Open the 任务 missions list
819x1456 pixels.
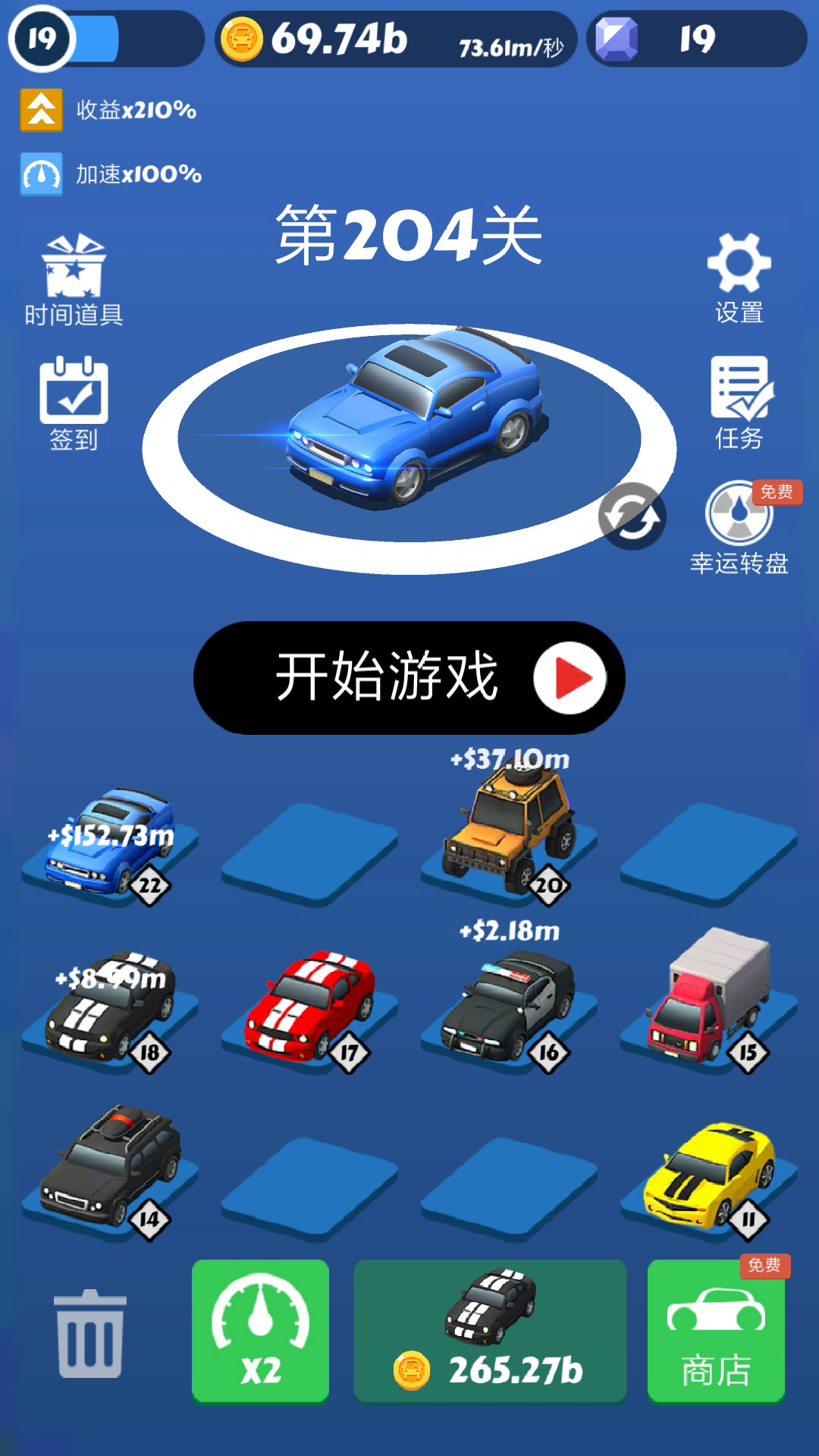[741, 403]
